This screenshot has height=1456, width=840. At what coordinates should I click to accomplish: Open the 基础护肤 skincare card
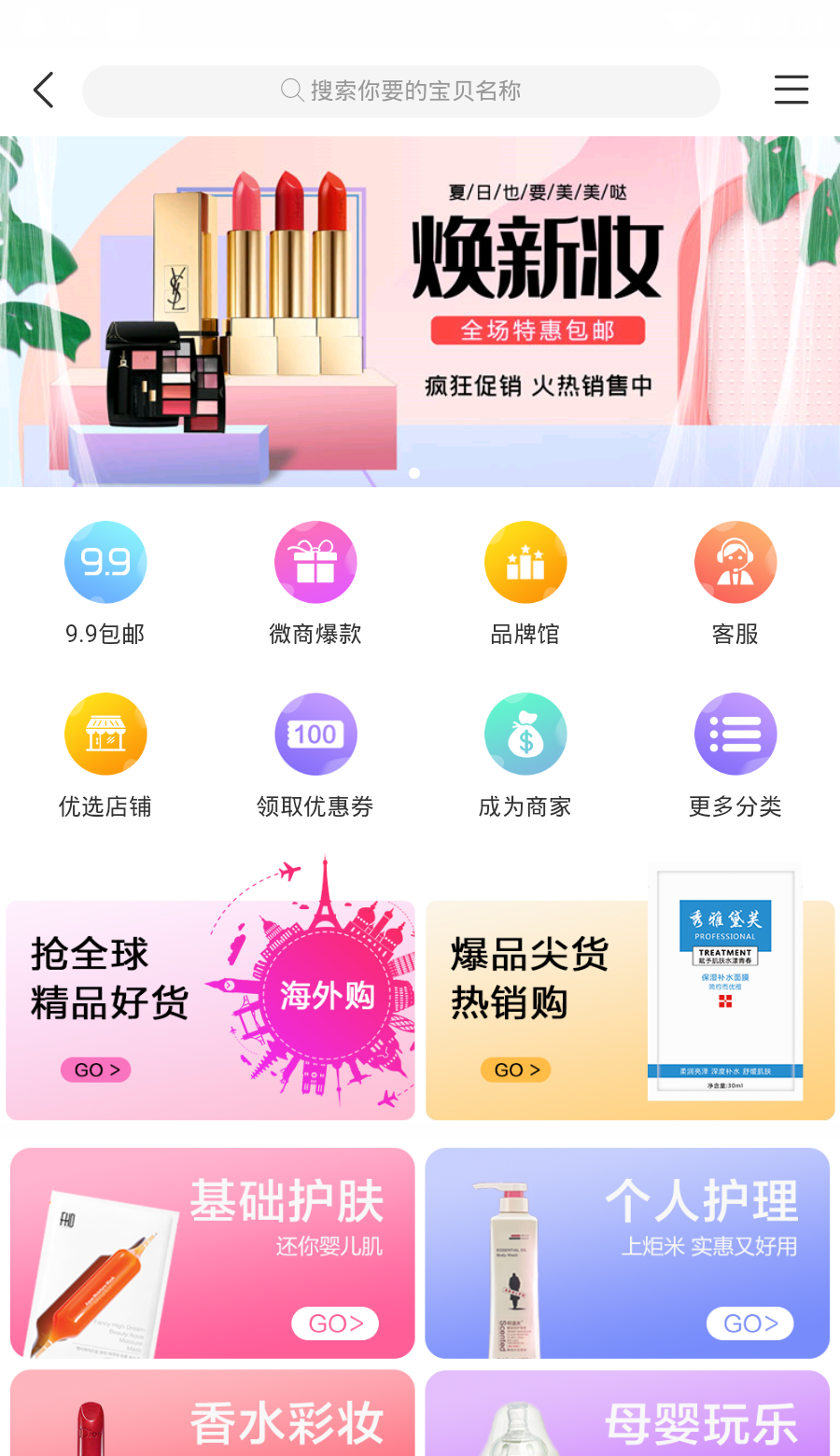[x=213, y=1253]
